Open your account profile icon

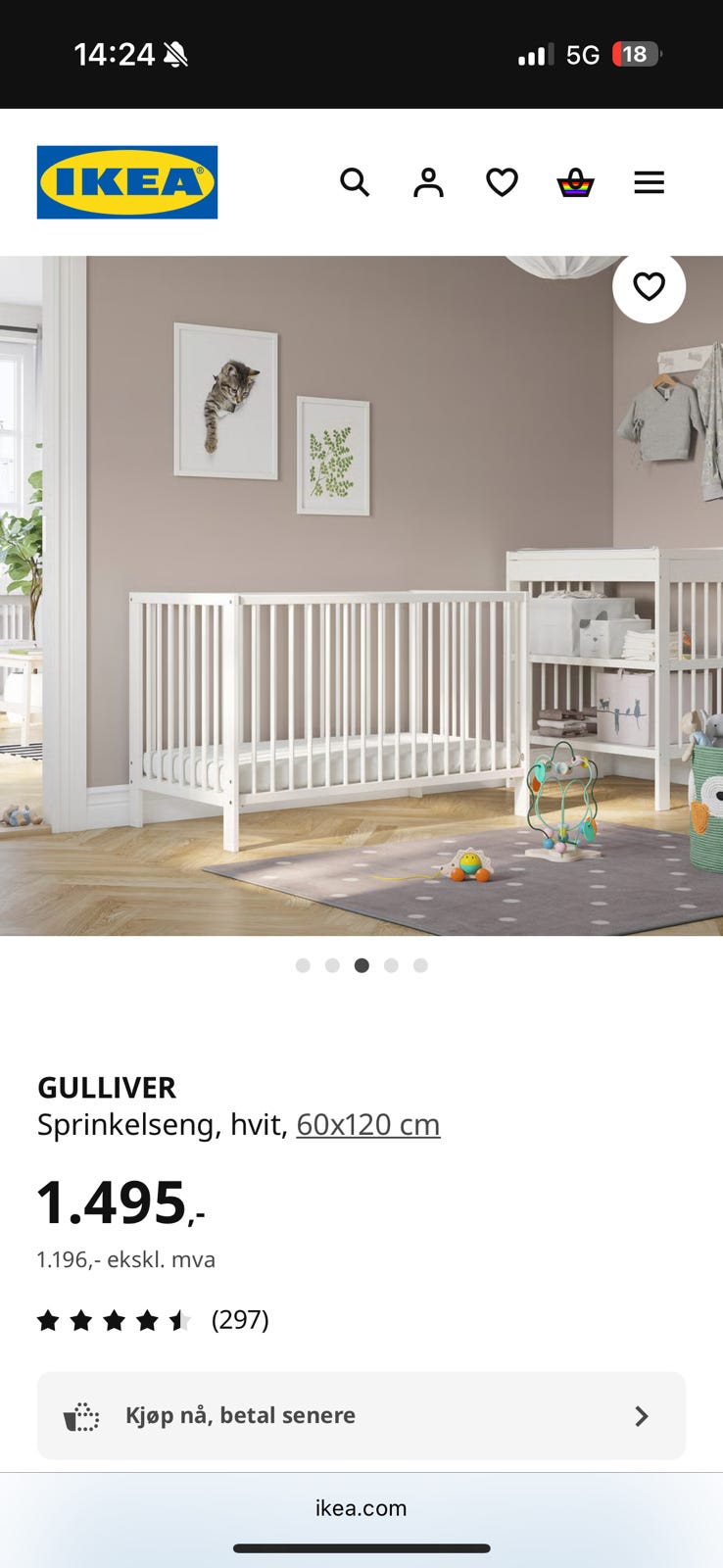point(428,182)
